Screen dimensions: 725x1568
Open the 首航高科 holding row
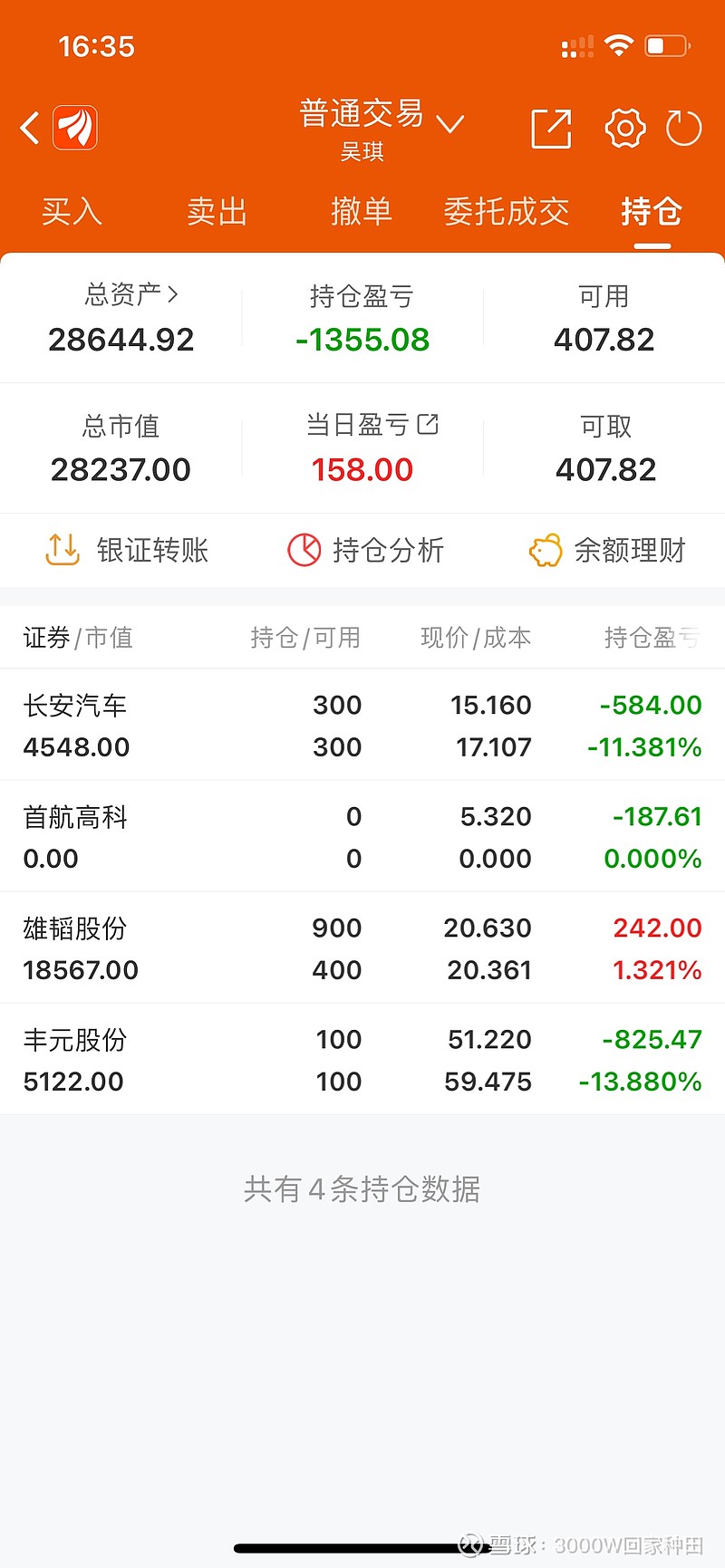pyautogui.click(x=362, y=837)
